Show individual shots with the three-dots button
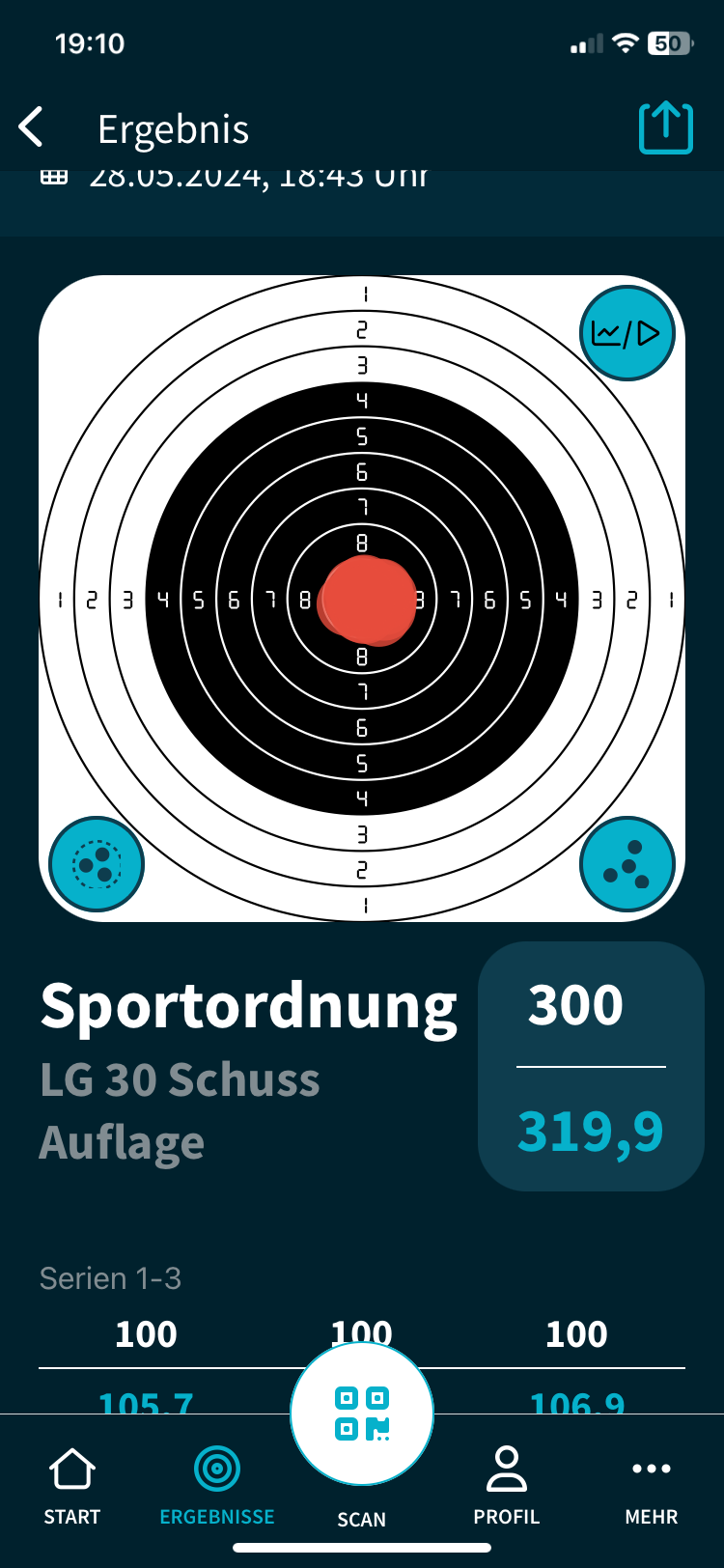The image size is (724, 1568). [x=627, y=864]
